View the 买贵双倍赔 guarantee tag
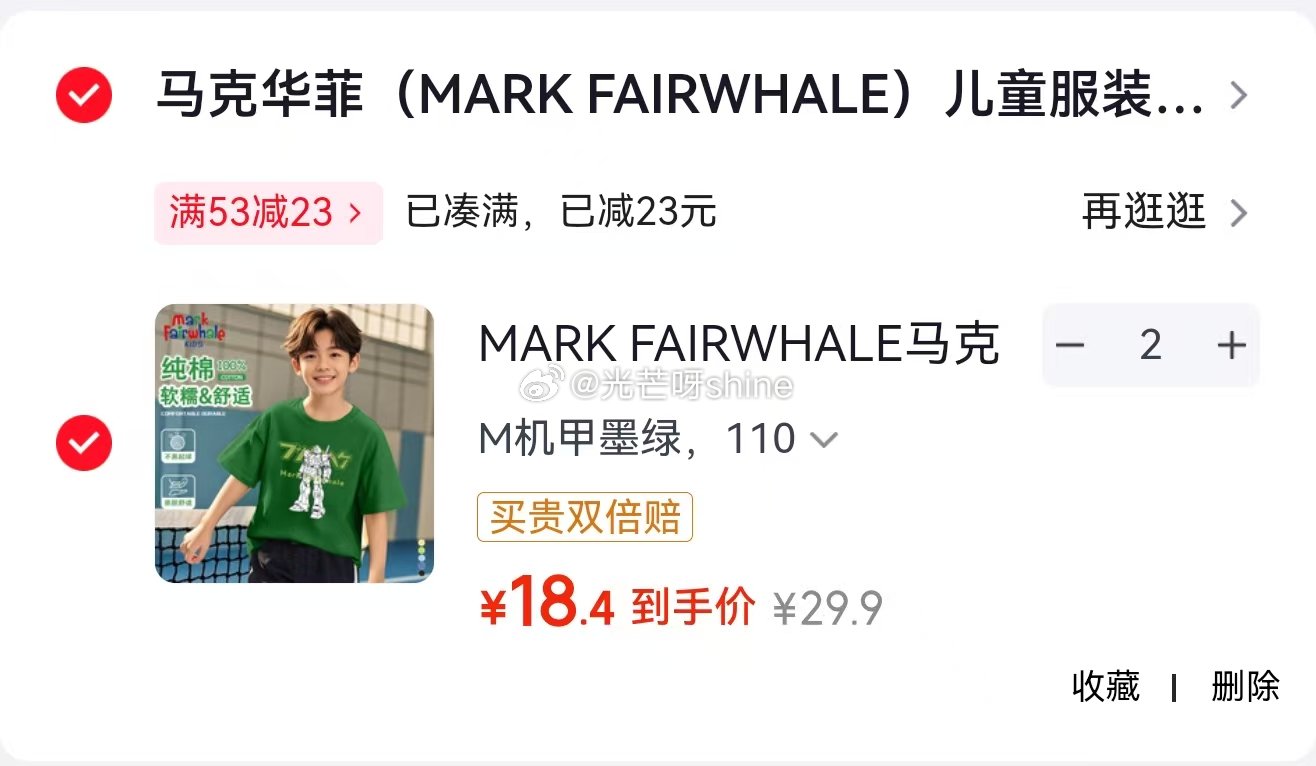Viewport: 1316px width, 766px height. 584,518
